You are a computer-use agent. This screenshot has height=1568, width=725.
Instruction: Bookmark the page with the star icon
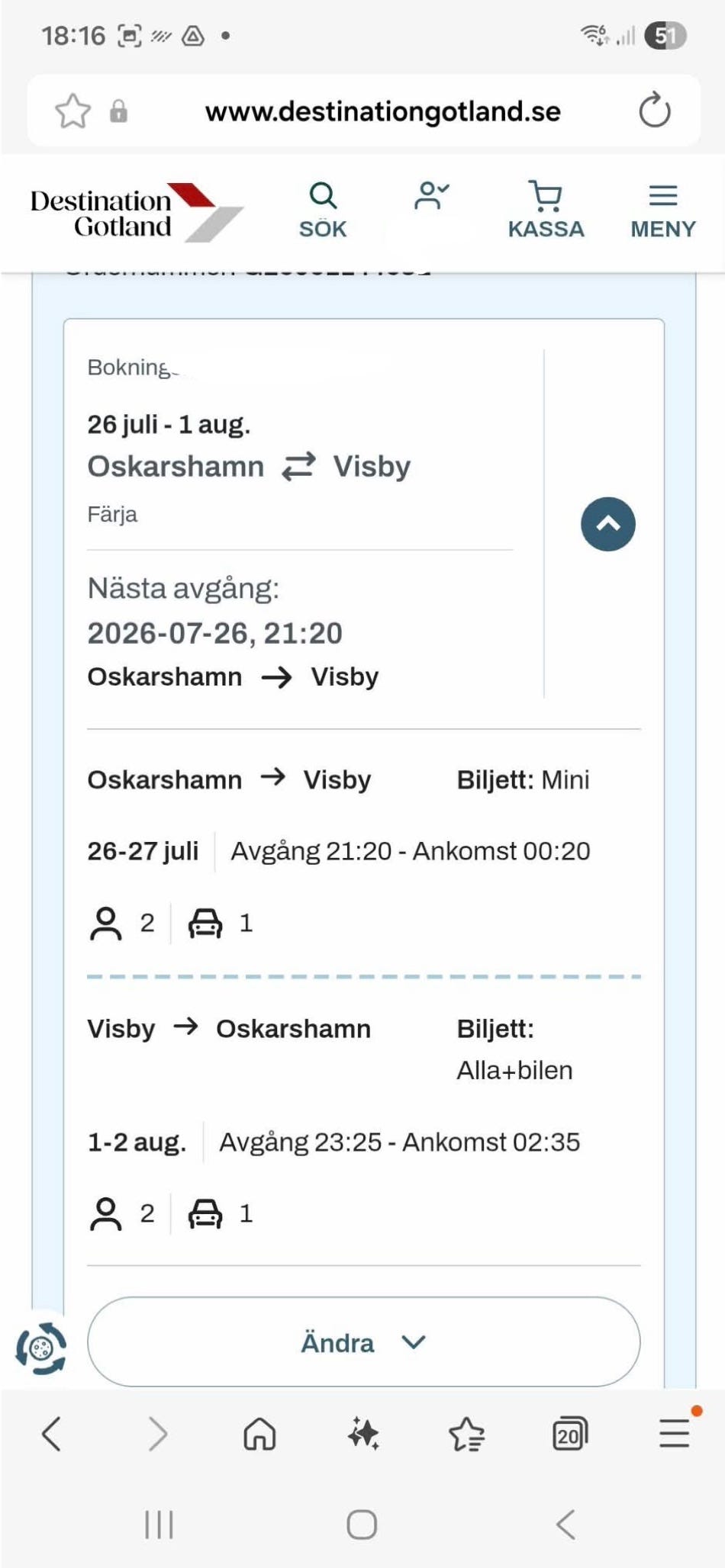(73, 111)
